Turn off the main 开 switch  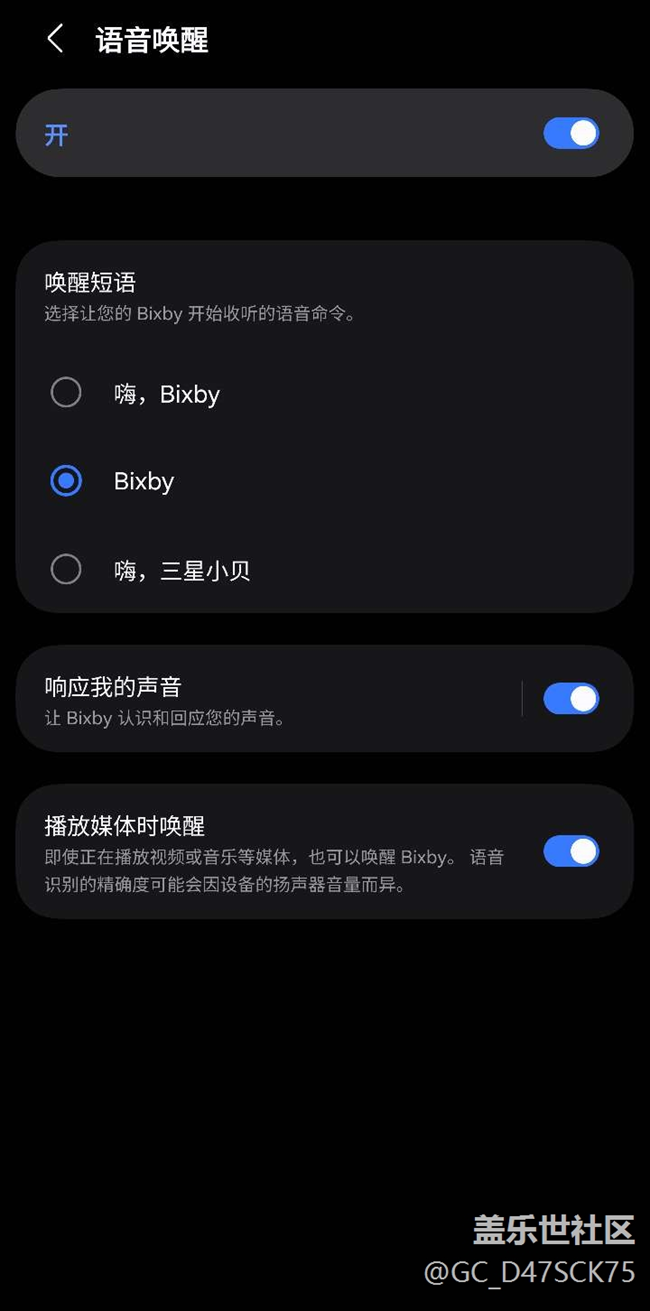point(571,134)
